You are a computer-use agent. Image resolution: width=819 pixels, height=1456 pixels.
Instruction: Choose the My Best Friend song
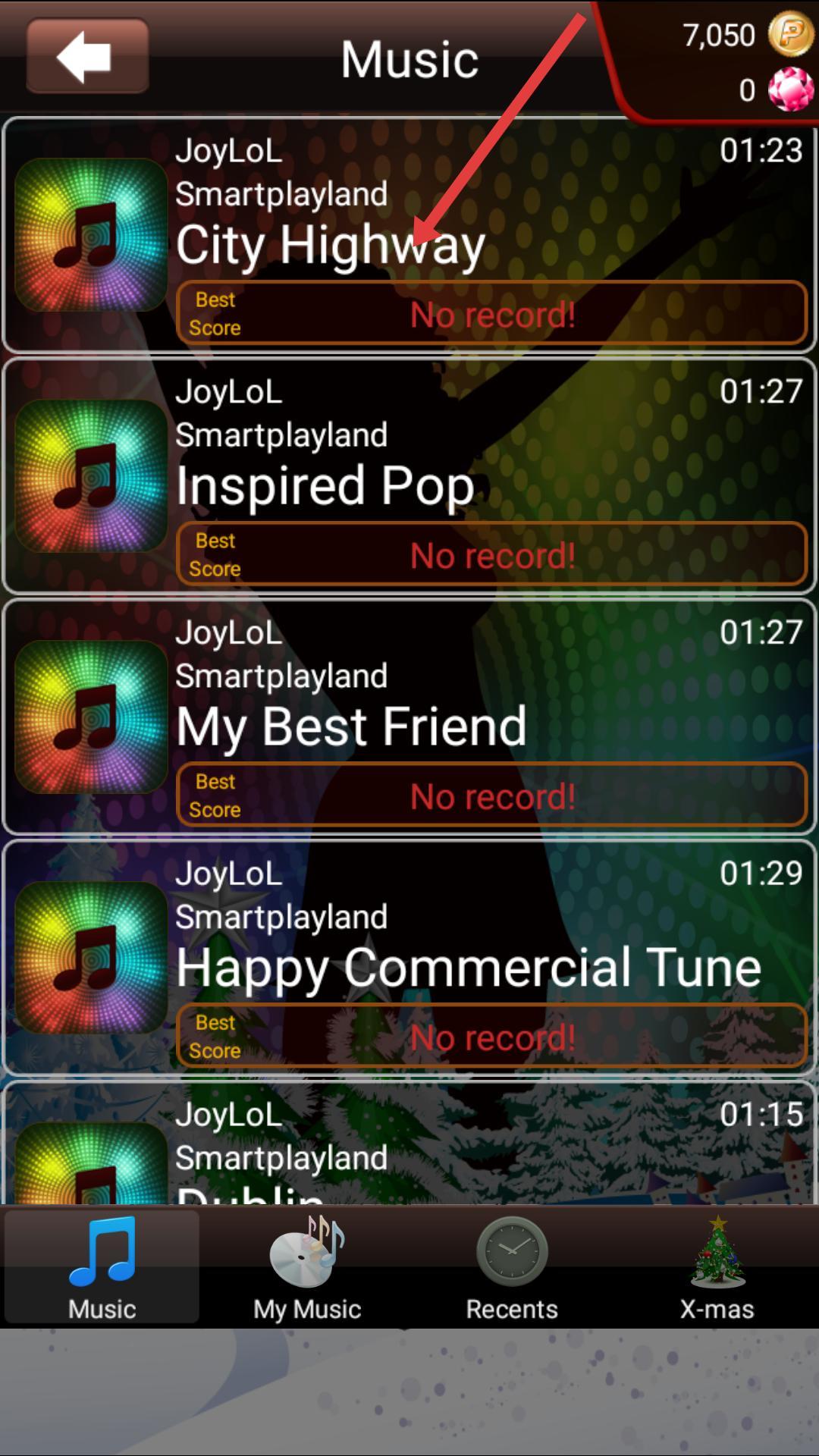tap(409, 717)
